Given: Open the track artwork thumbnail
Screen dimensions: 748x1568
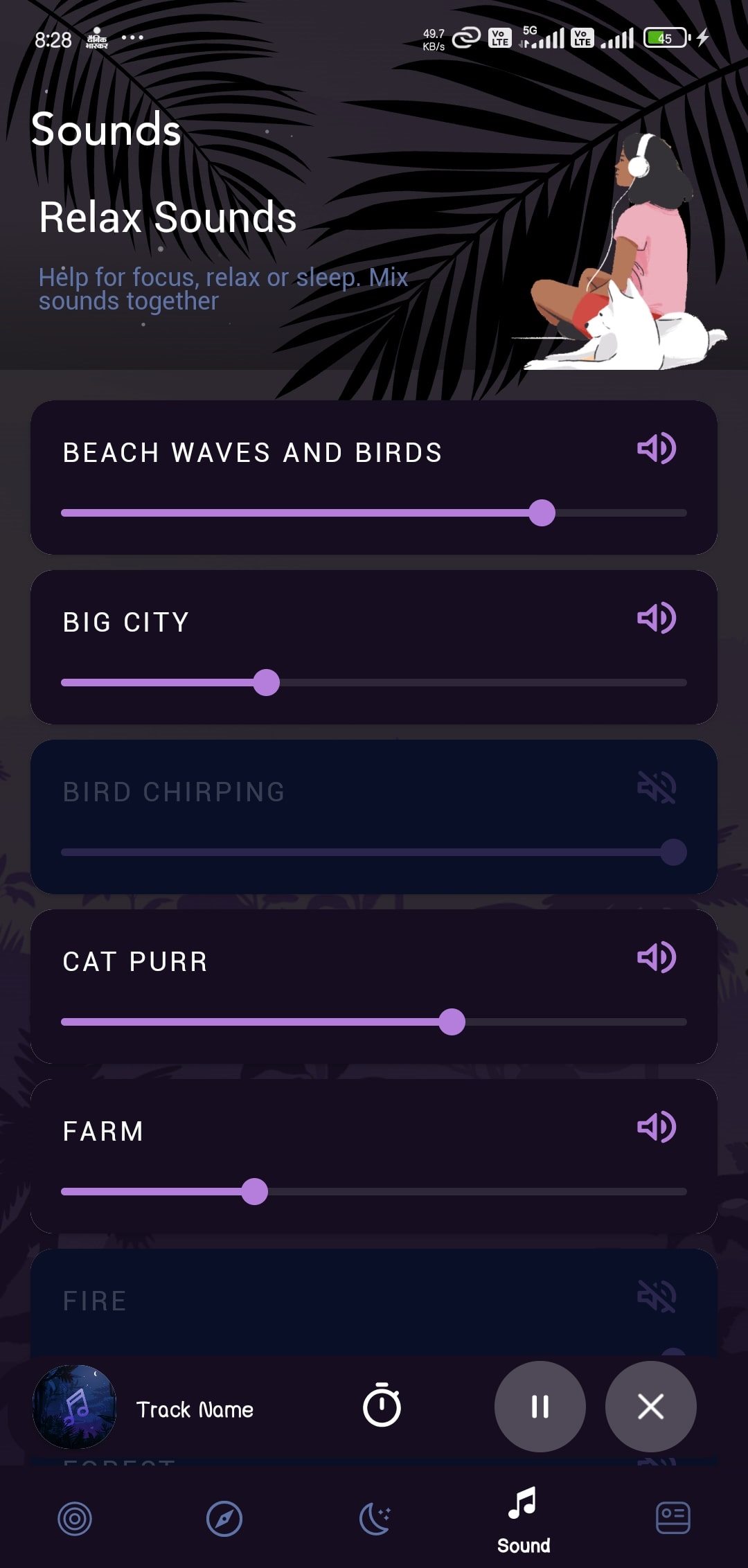Looking at the screenshot, I should coord(75,1407).
